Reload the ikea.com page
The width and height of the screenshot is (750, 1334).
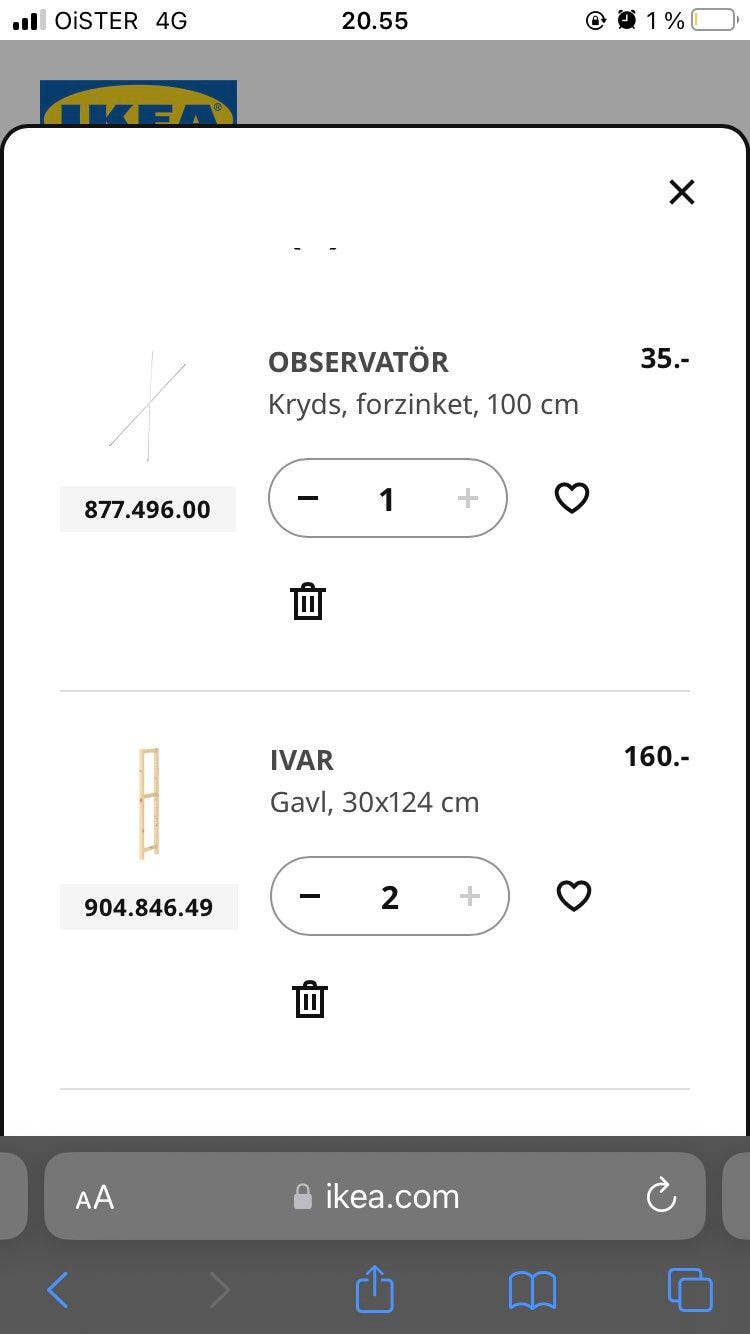[x=661, y=1196]
